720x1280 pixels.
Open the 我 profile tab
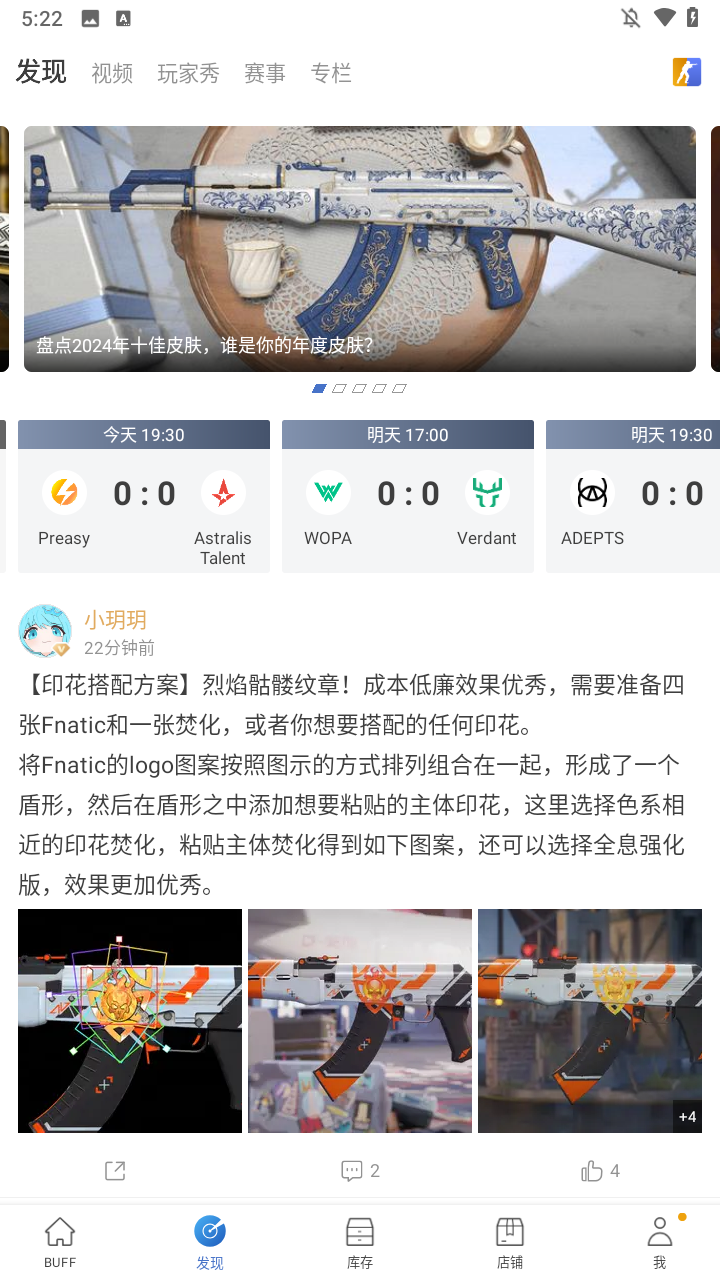[659, 1242]
